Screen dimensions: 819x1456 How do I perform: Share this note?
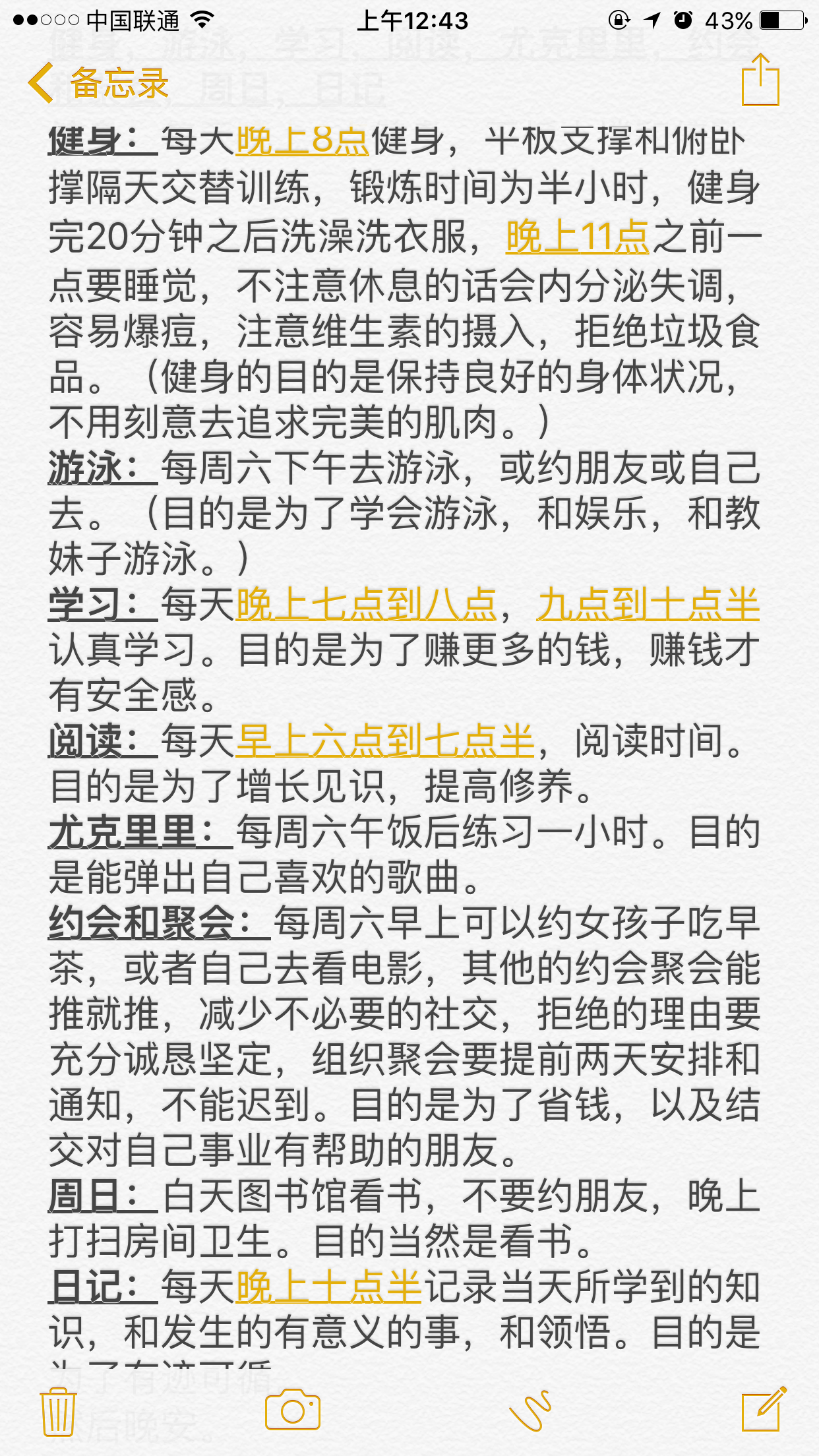click(760, 80)
